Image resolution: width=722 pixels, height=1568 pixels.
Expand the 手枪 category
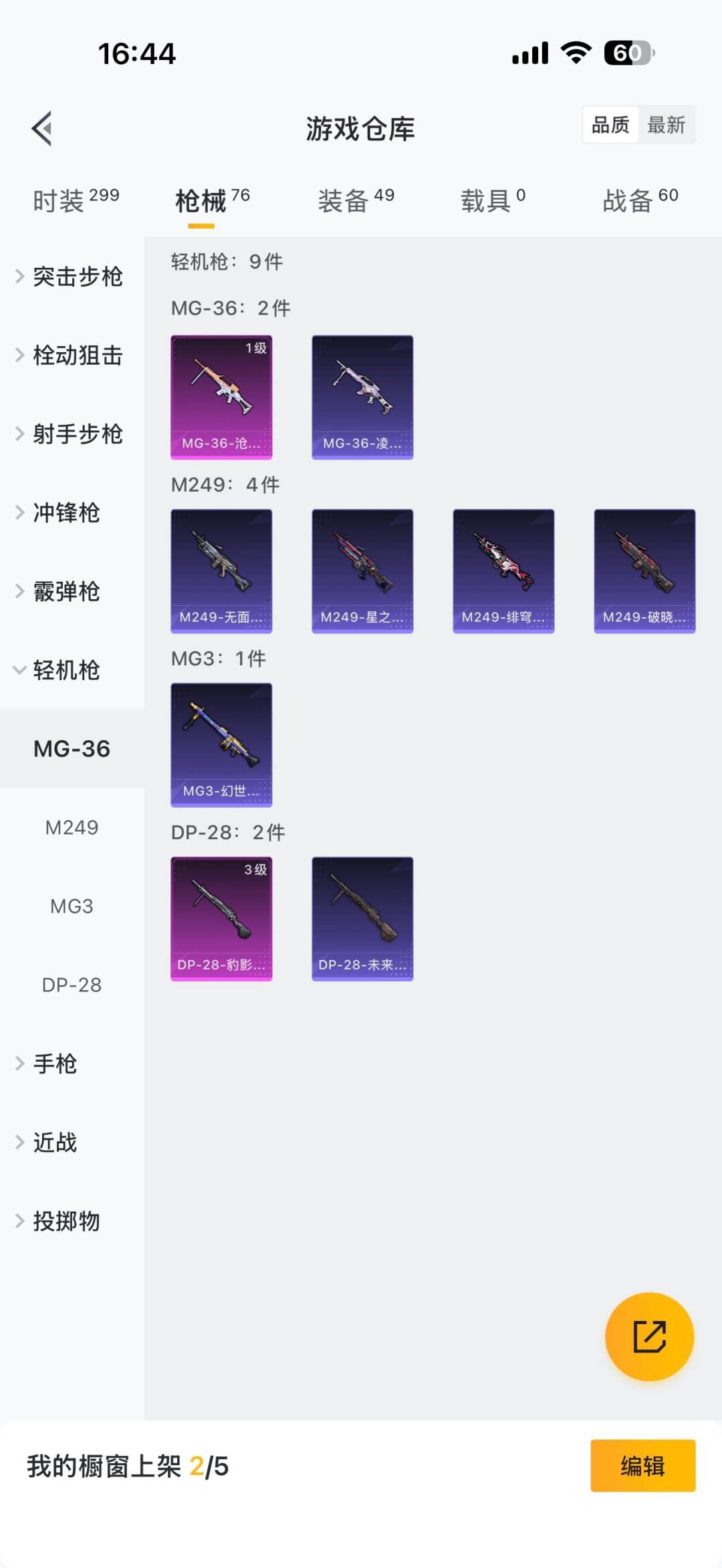pos(56,1064)
